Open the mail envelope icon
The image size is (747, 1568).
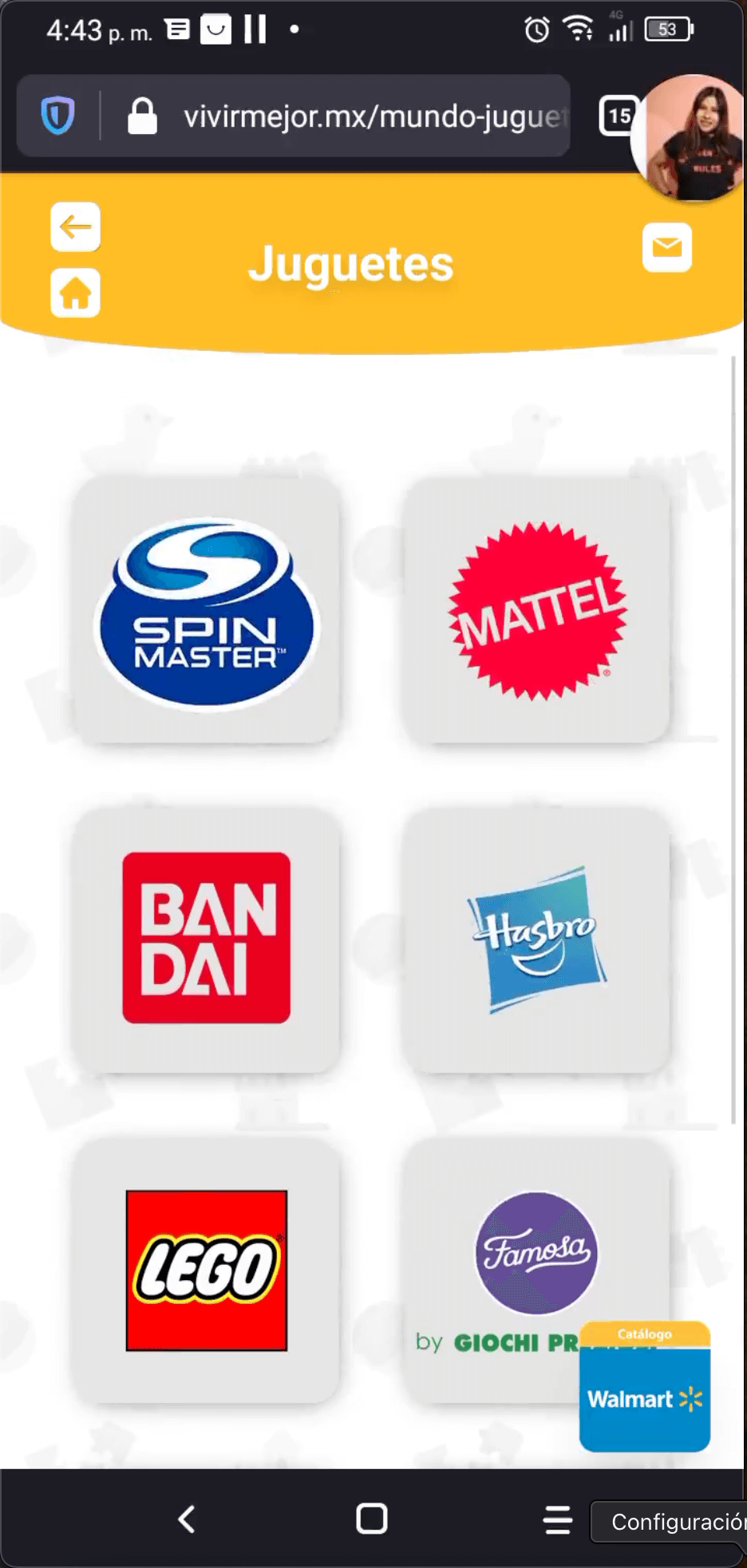tap(666, 247)
